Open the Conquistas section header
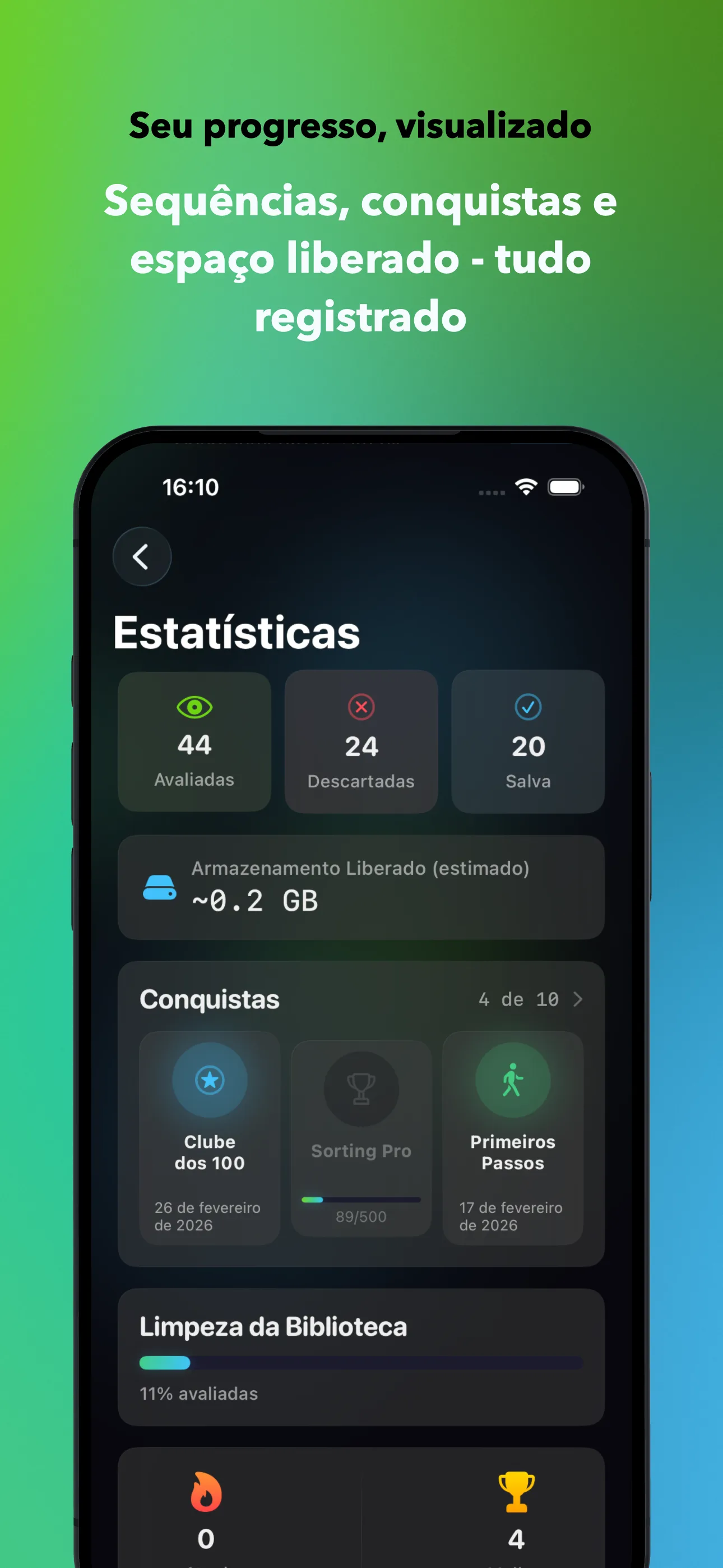 (x=208, y=998)
